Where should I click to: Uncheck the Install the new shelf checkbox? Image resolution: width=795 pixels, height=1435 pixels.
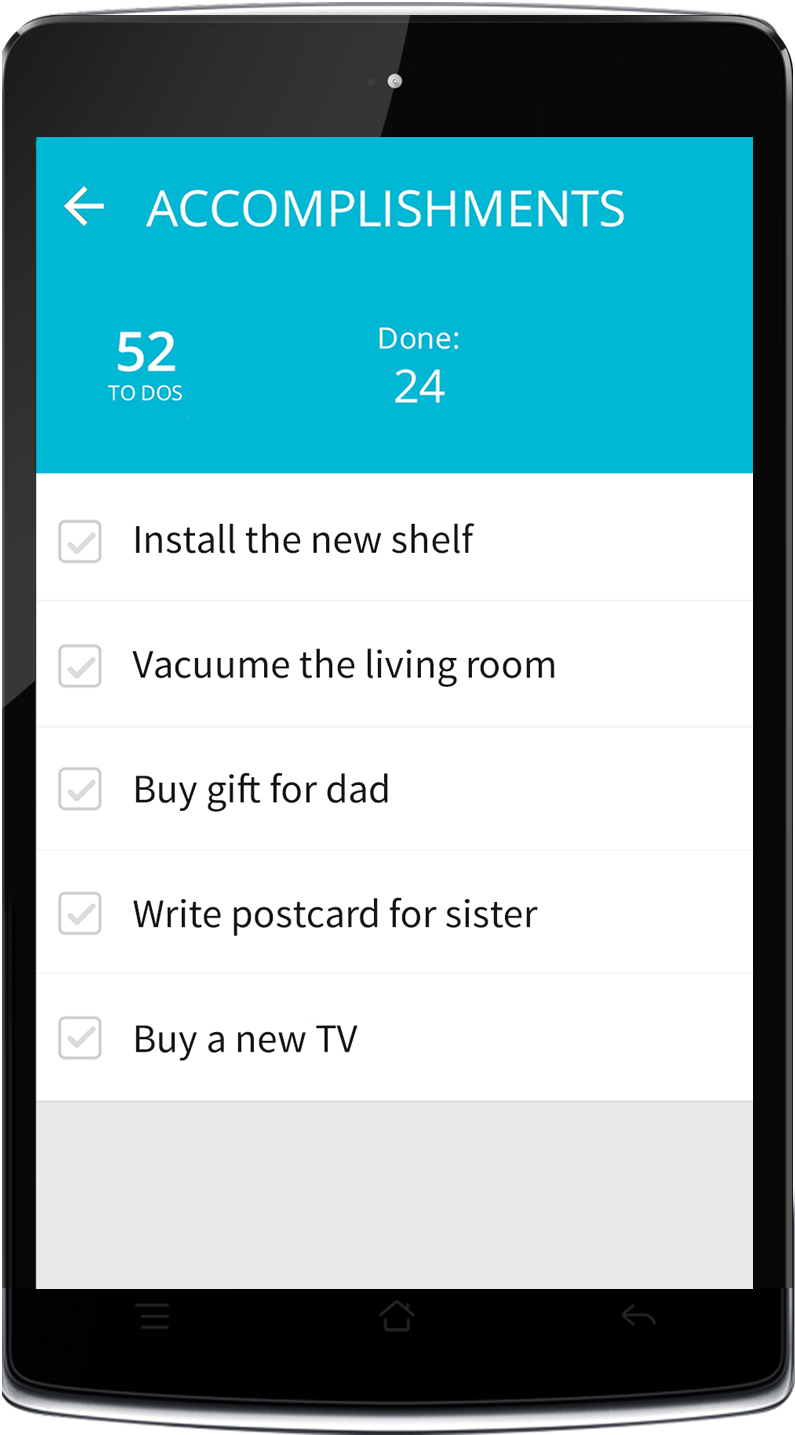[x=80, y=541]
